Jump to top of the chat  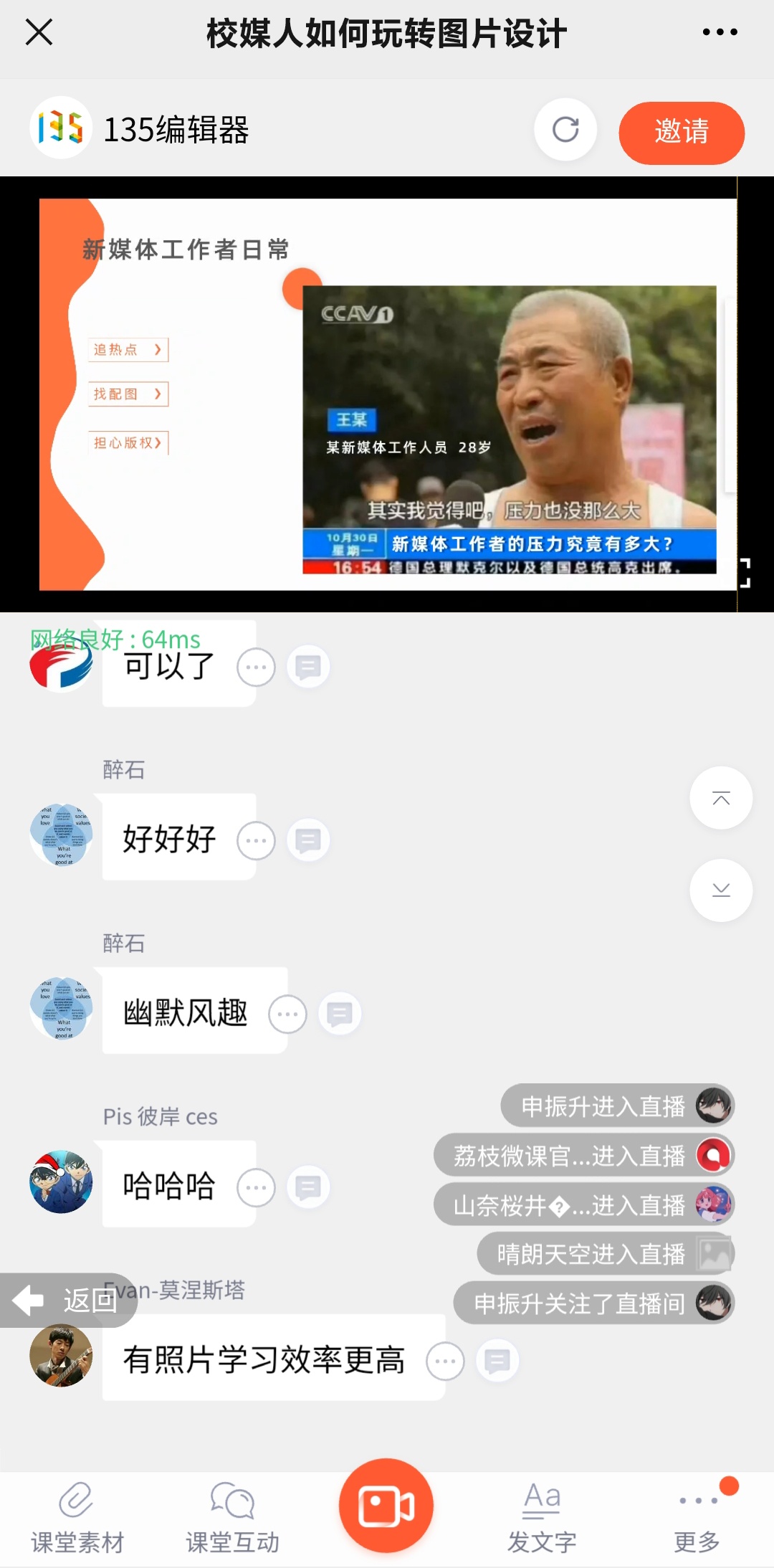click(720, 798)
